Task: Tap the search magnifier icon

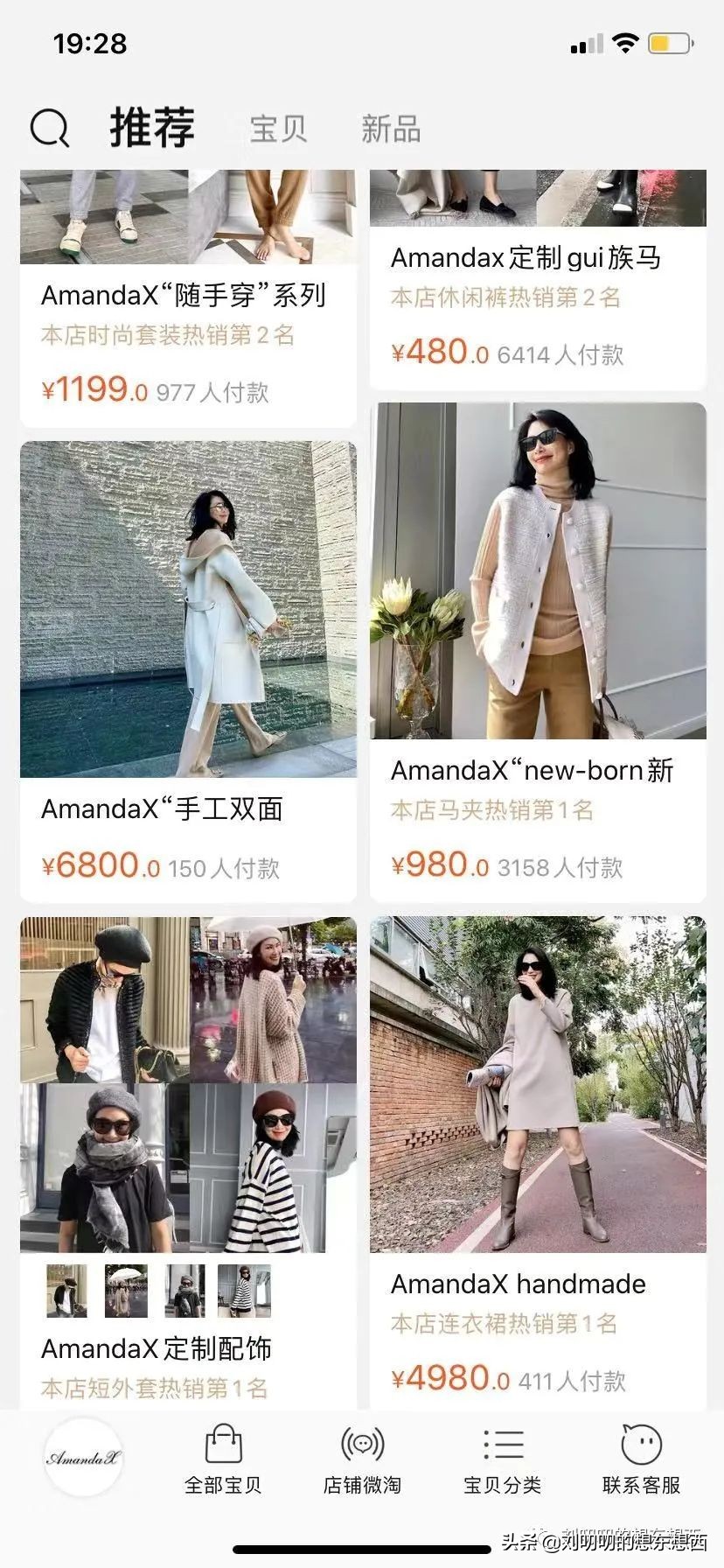Action: coord(48,128)
